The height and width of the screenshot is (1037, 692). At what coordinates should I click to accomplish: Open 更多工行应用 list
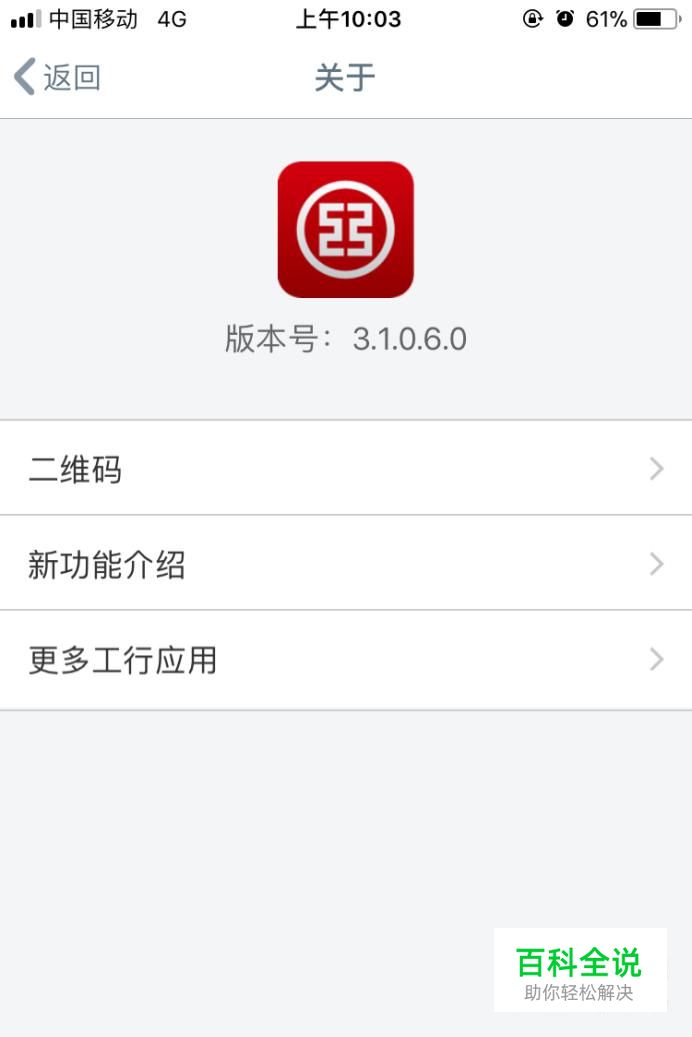(x=345, y=660)
